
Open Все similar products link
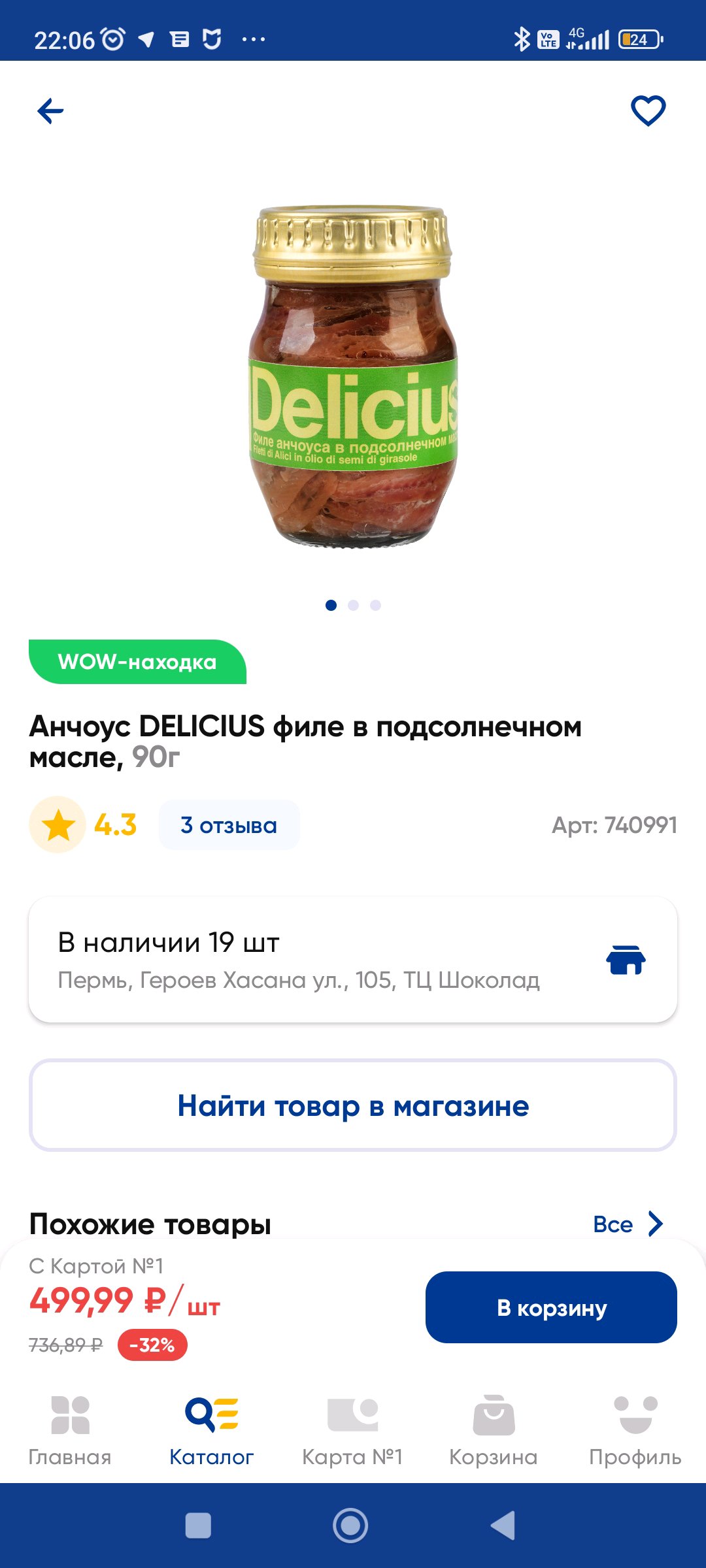[x=628, y=1224]
